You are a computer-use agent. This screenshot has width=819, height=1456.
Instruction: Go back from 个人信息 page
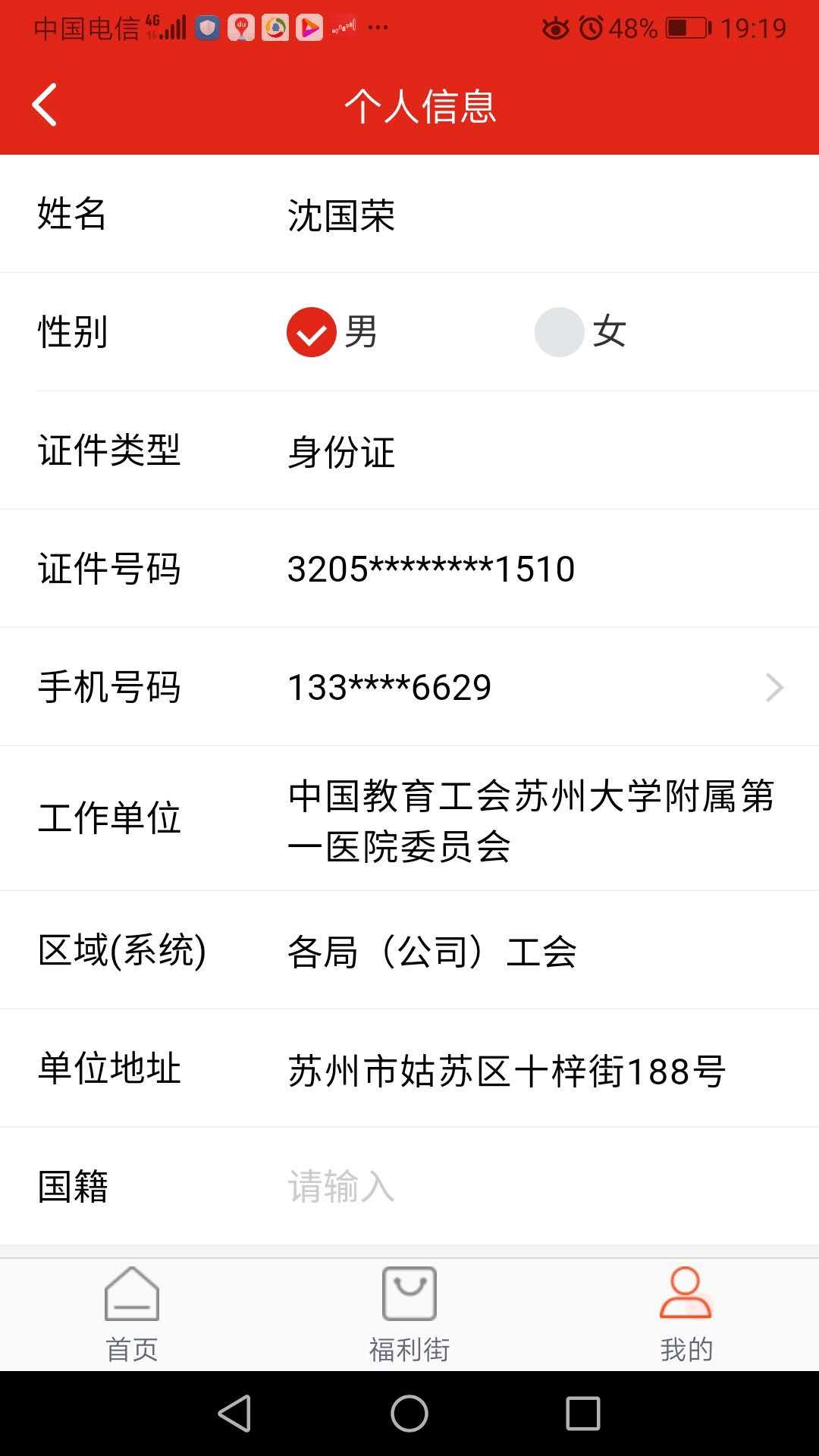coord(45,105)
